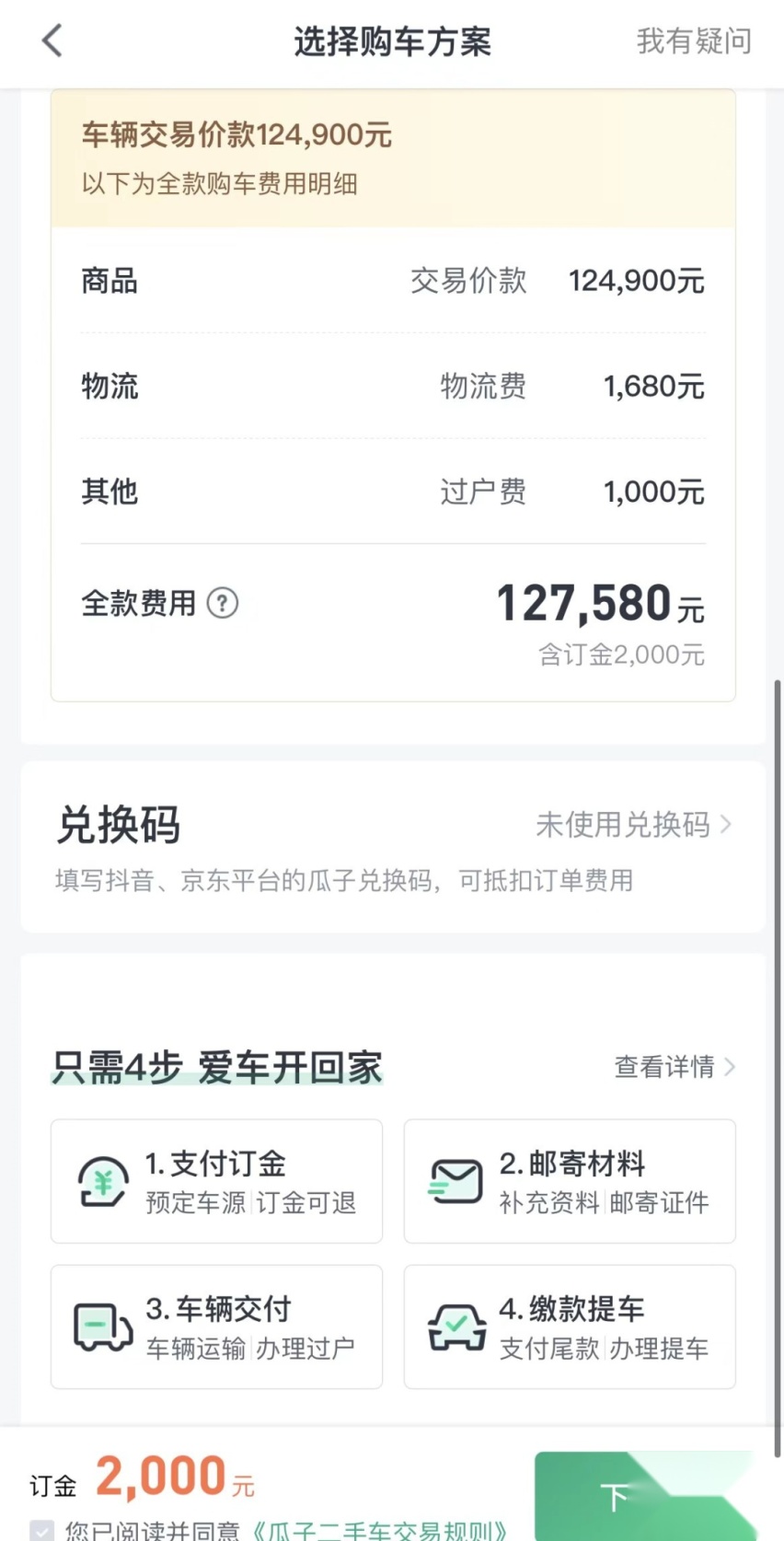Open 我有疑问 in the top bar
Viewport: 784px width, 1541px height.
(x=694, y=41)
